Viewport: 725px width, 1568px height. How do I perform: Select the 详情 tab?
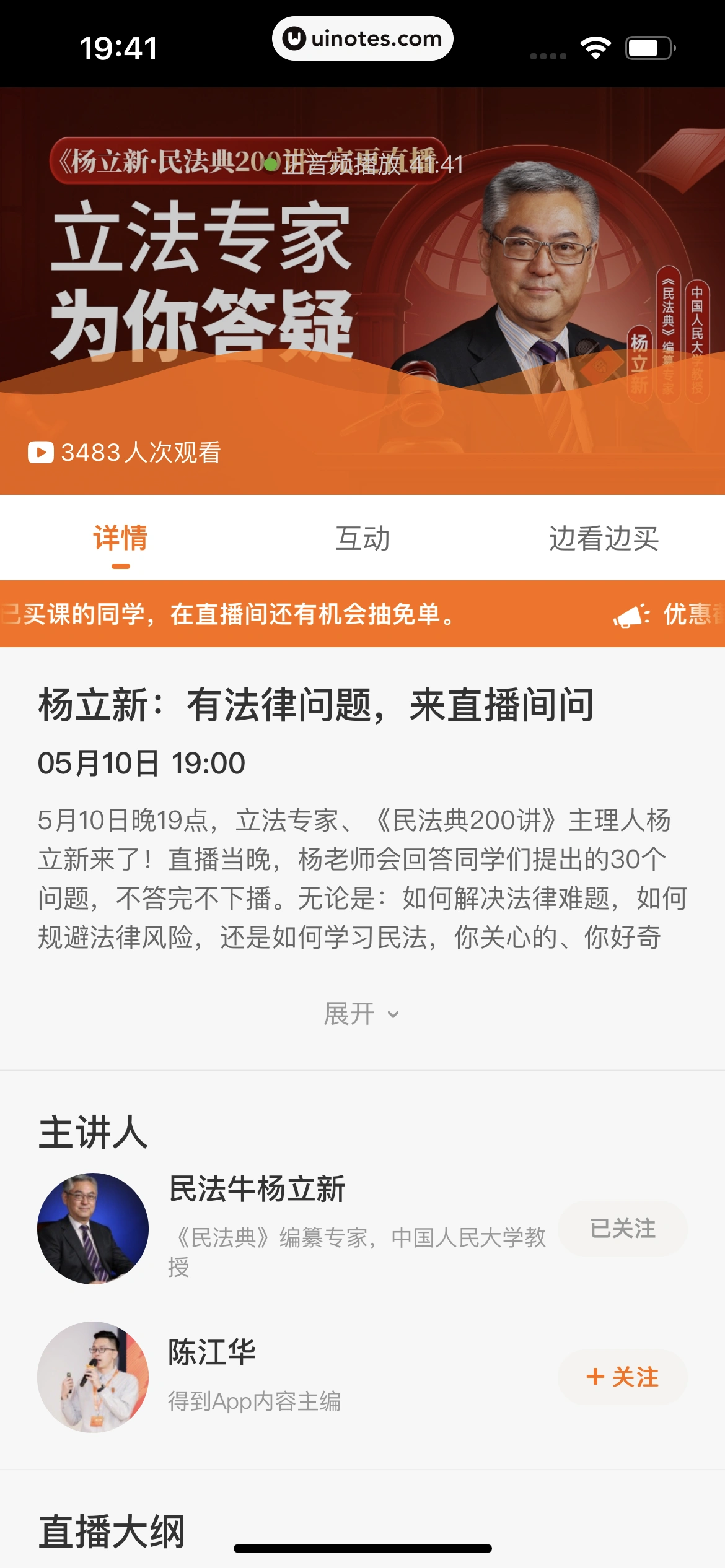point(121,539)
